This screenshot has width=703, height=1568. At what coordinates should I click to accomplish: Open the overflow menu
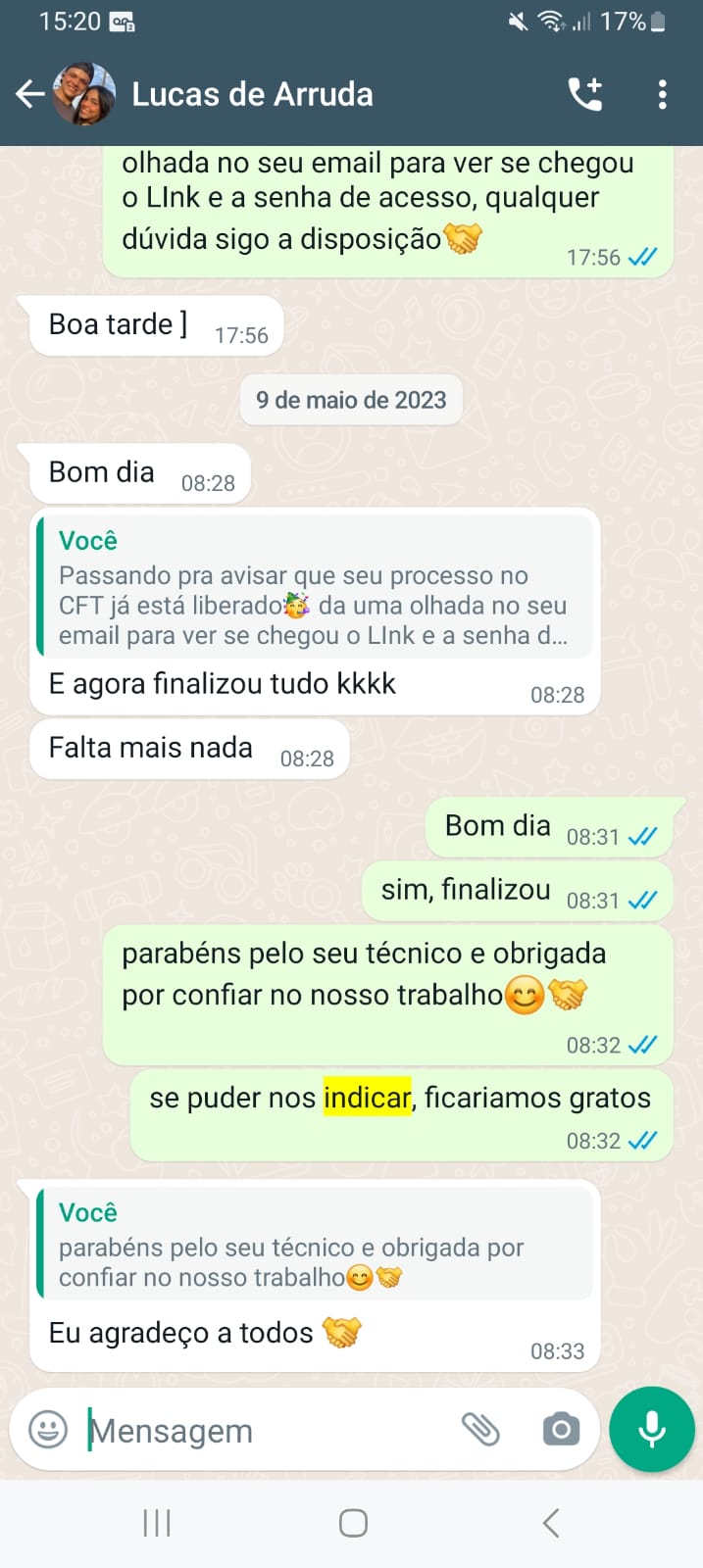pyautogui.click(x=663, y=94)
